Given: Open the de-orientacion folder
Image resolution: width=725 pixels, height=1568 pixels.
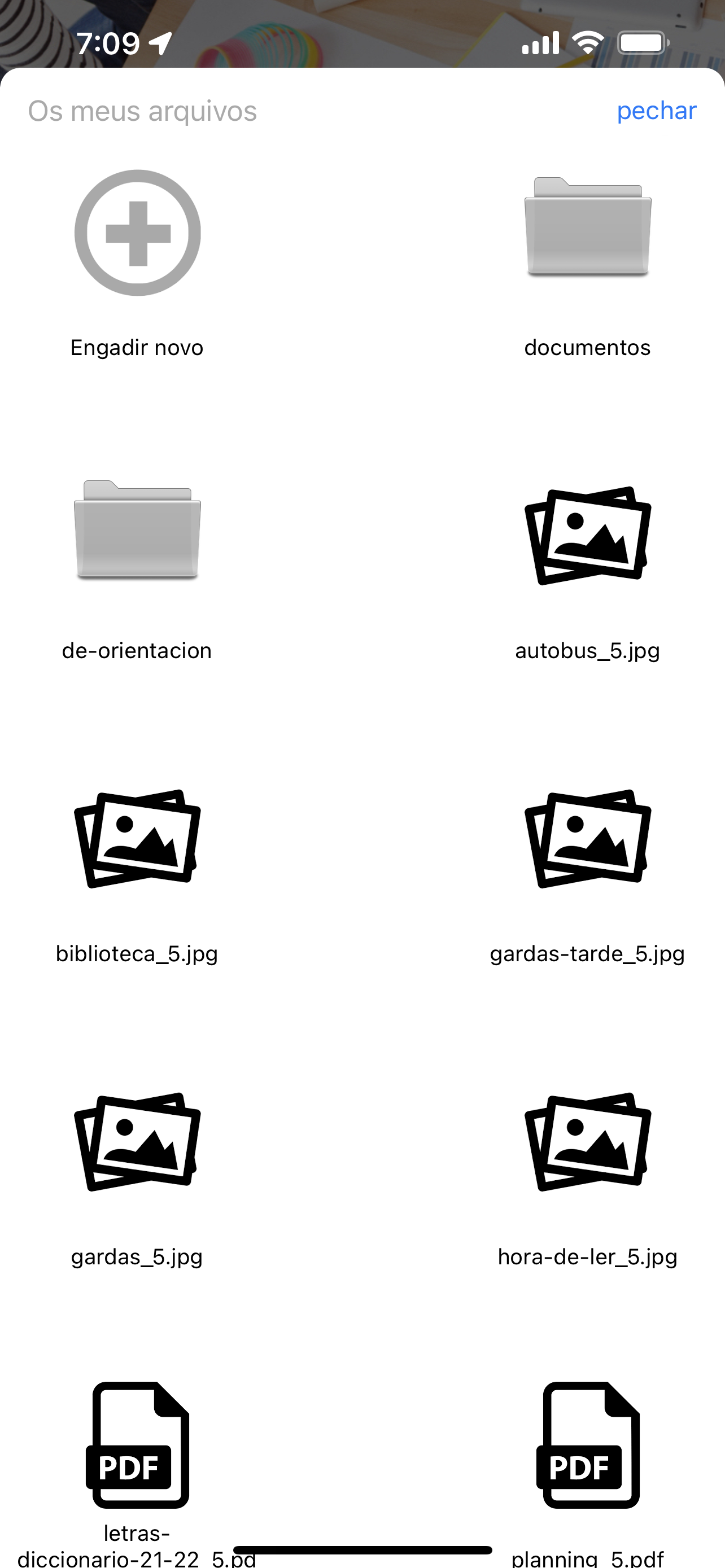Looking at the screenshot, I should point(138,530).
